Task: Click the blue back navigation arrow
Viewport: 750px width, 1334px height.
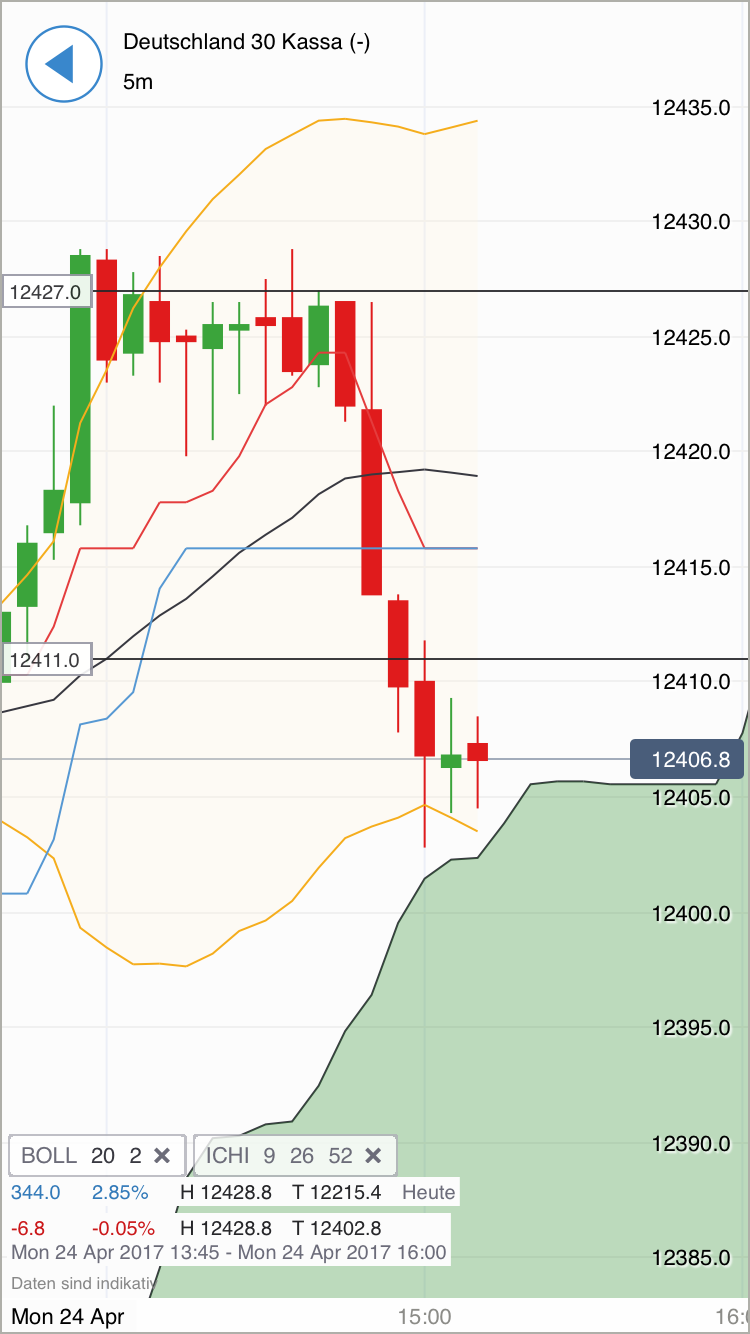Action: click(63, 63)
